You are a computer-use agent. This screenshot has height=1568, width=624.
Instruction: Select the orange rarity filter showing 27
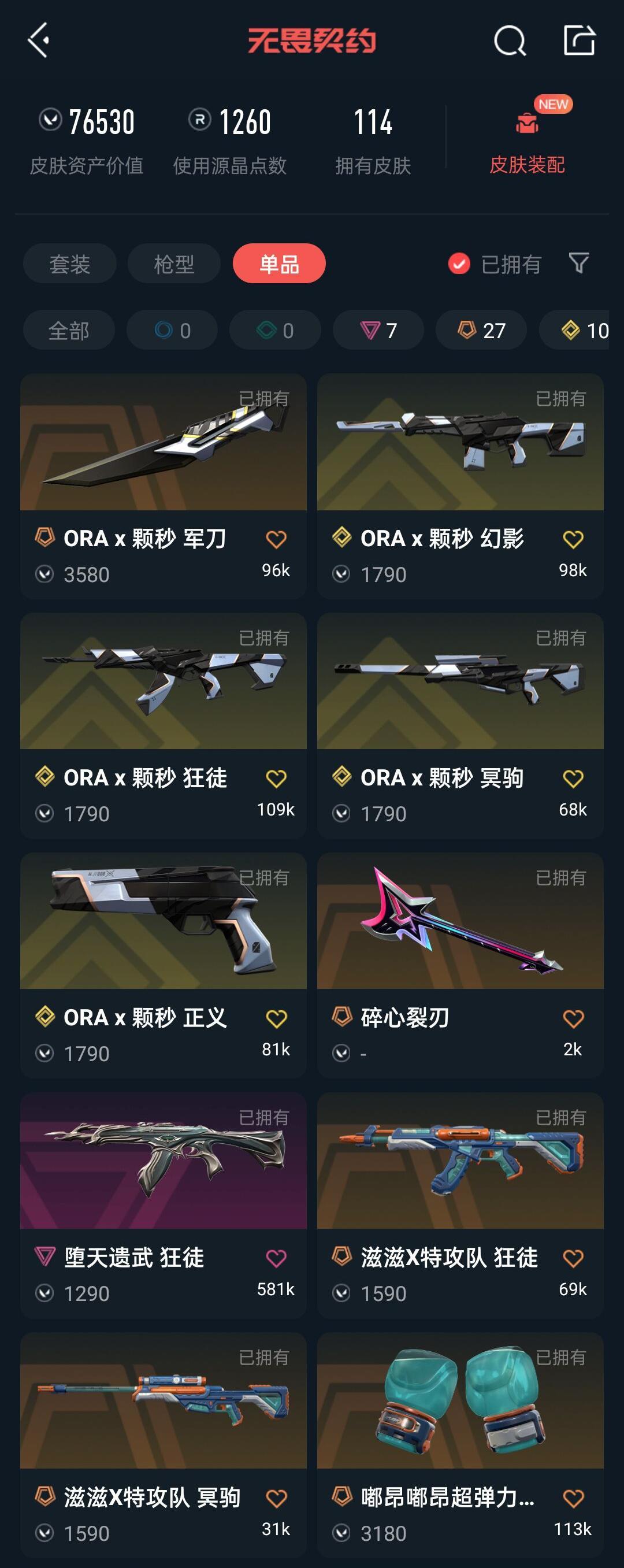480,329
